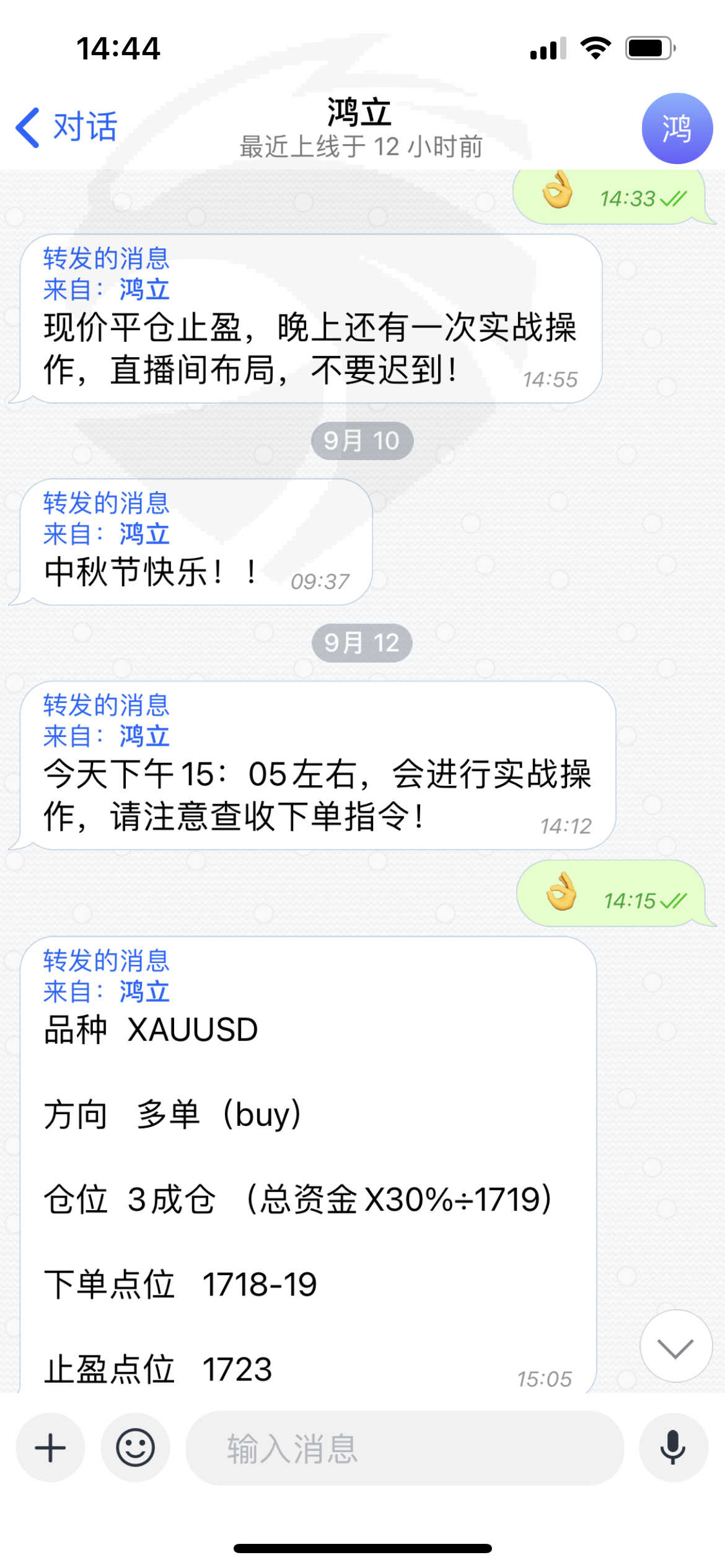Open the emoji picker
This screenshot has height=1568, width=725.
135,1448
